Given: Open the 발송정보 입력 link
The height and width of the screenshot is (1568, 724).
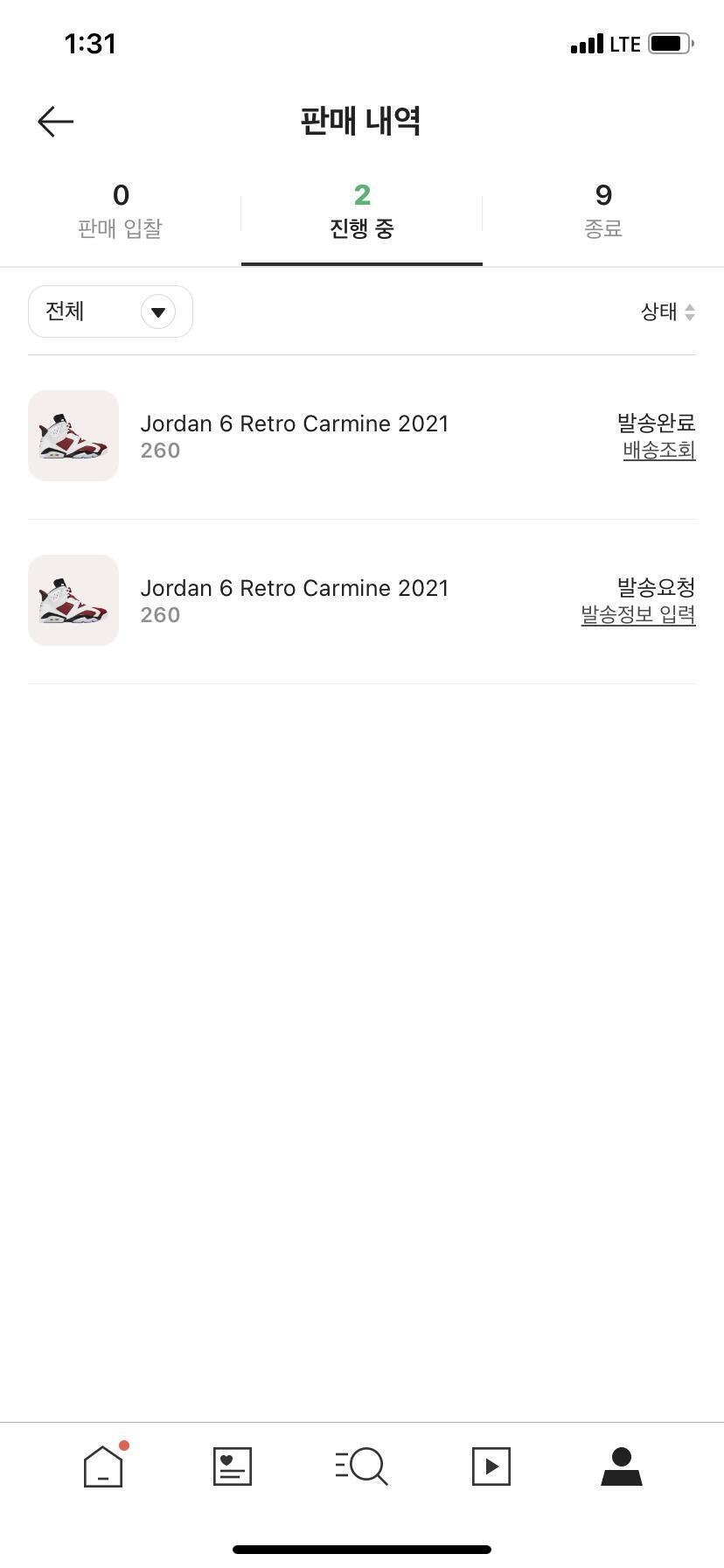Looking at the screenshot, I should coord(638,615).
